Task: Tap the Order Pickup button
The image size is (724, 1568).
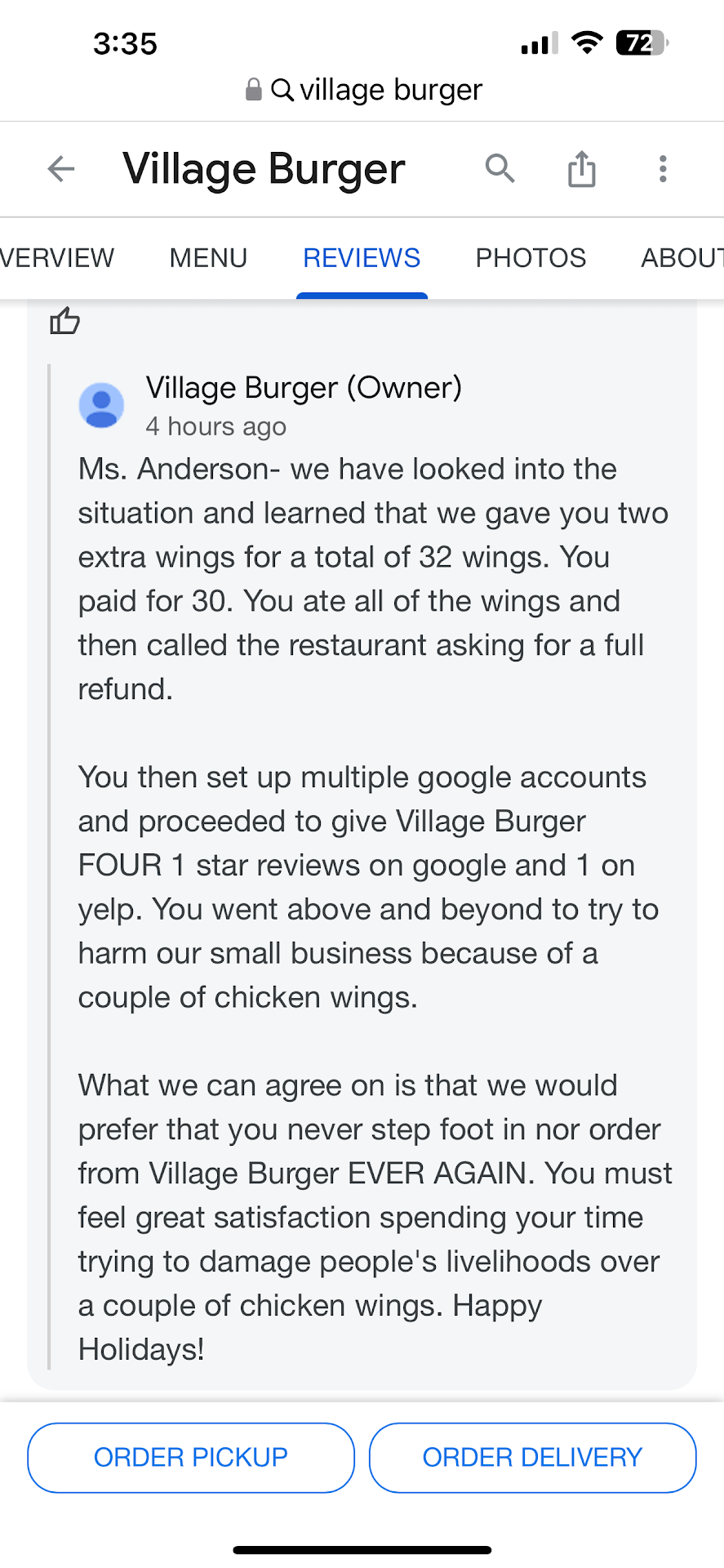Action: (191, 1458)
